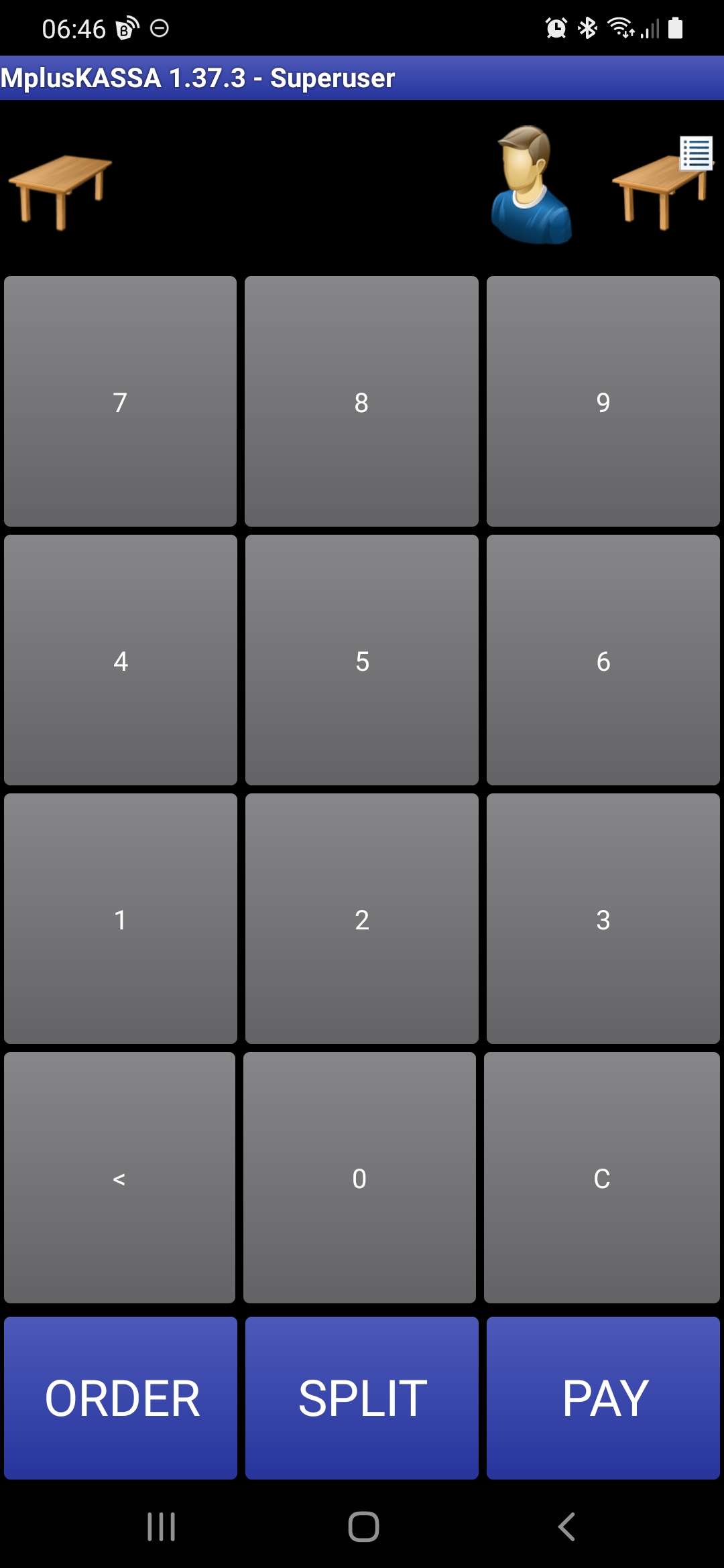Image resolution: width=724 pixels, height=1568 pixels.
Task: Tap the number 6 key
Action: coord(603,660)
